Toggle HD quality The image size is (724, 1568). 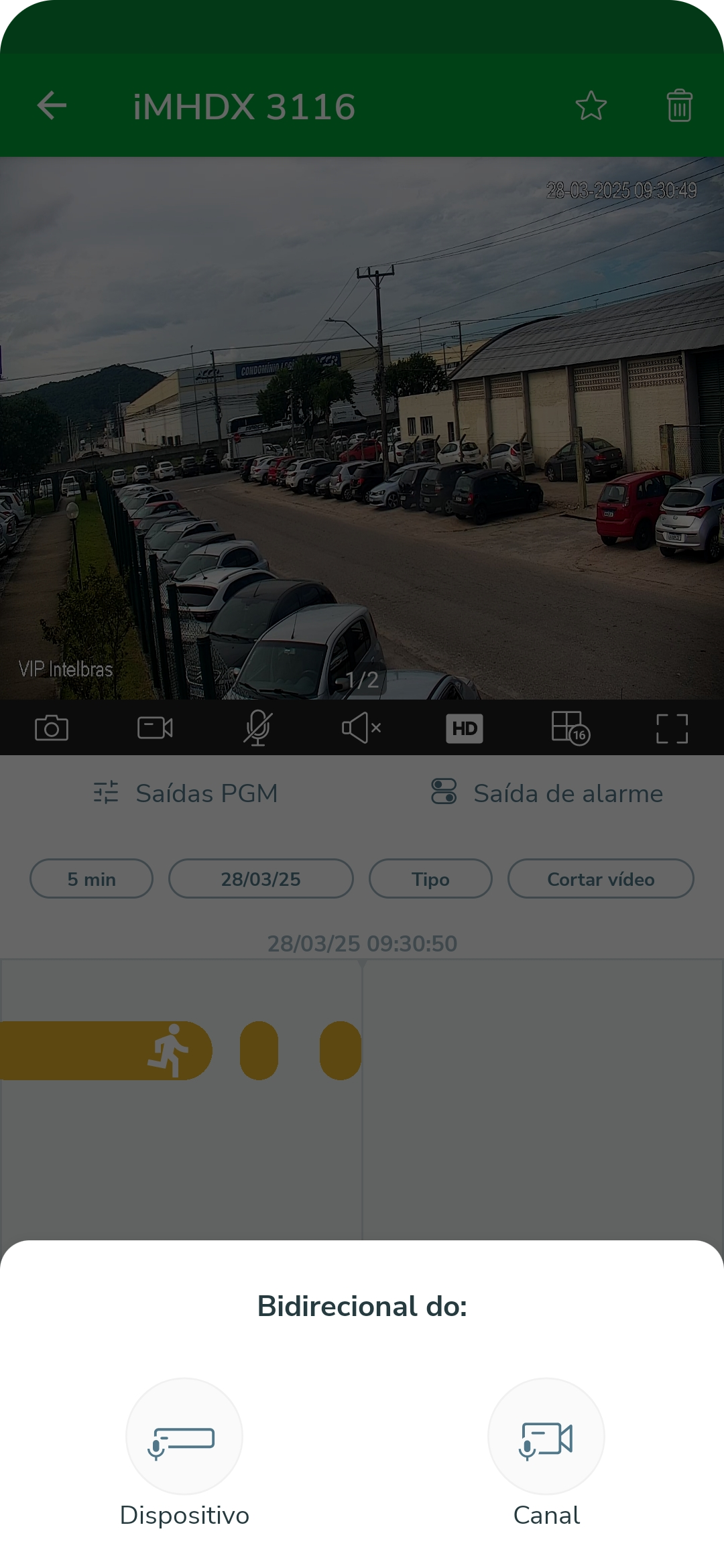coord(465,728)
